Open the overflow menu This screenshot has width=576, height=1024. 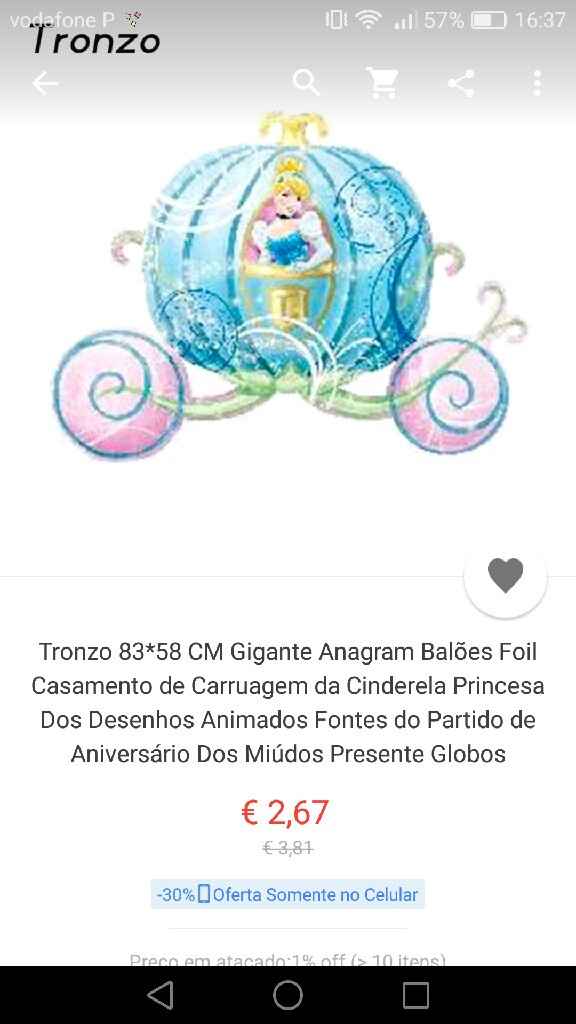coord(537,84)
